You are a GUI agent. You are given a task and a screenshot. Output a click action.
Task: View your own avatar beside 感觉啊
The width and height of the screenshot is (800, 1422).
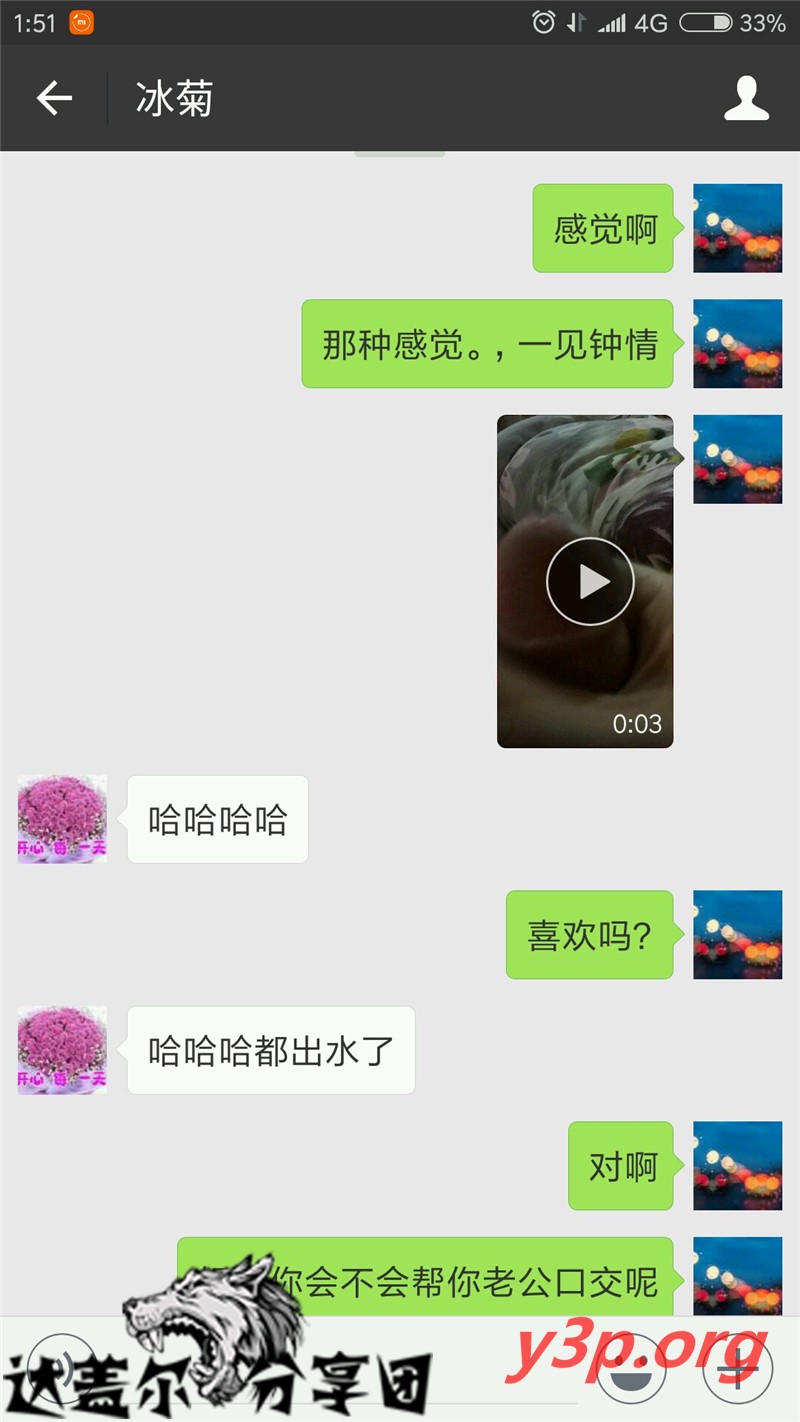737,228
